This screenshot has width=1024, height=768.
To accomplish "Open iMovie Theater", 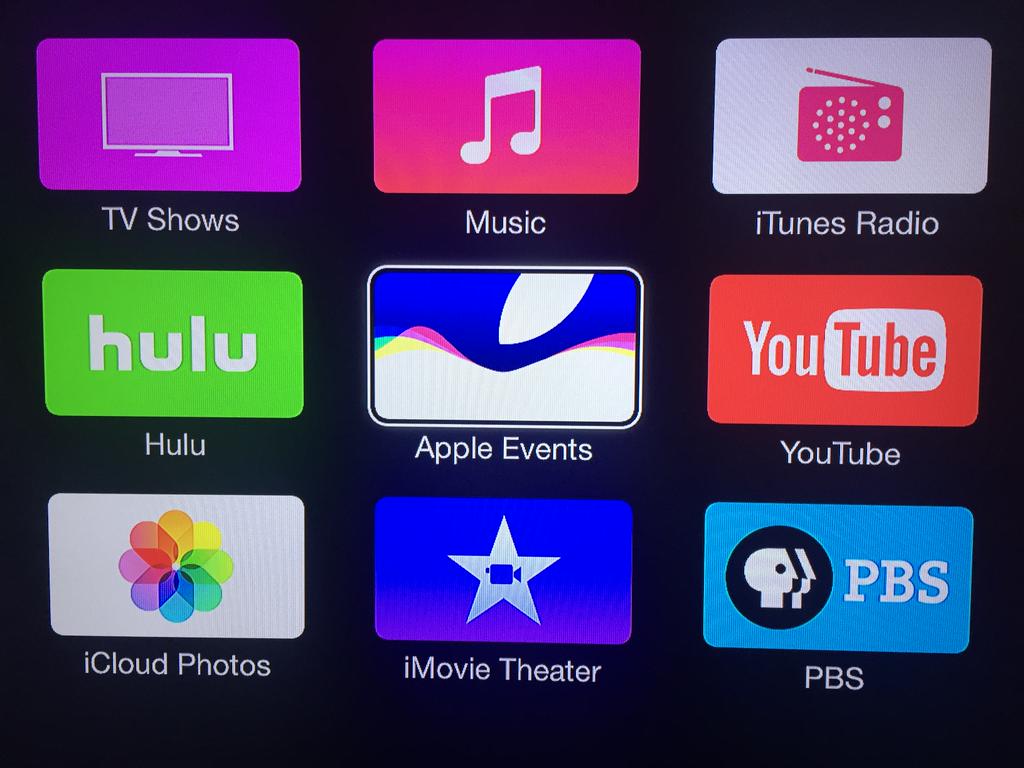I will pos(503,570).
